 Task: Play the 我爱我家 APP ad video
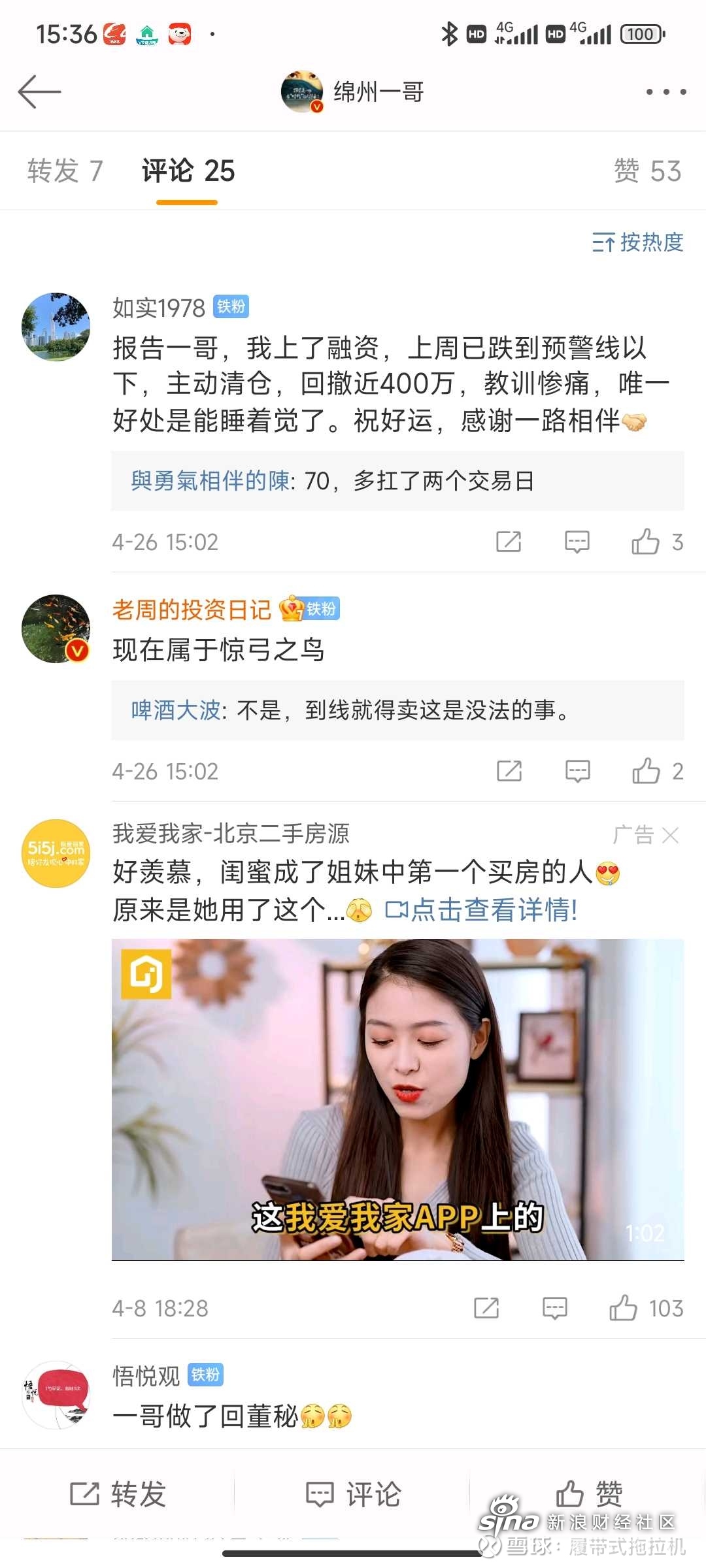click(397, 1100)
